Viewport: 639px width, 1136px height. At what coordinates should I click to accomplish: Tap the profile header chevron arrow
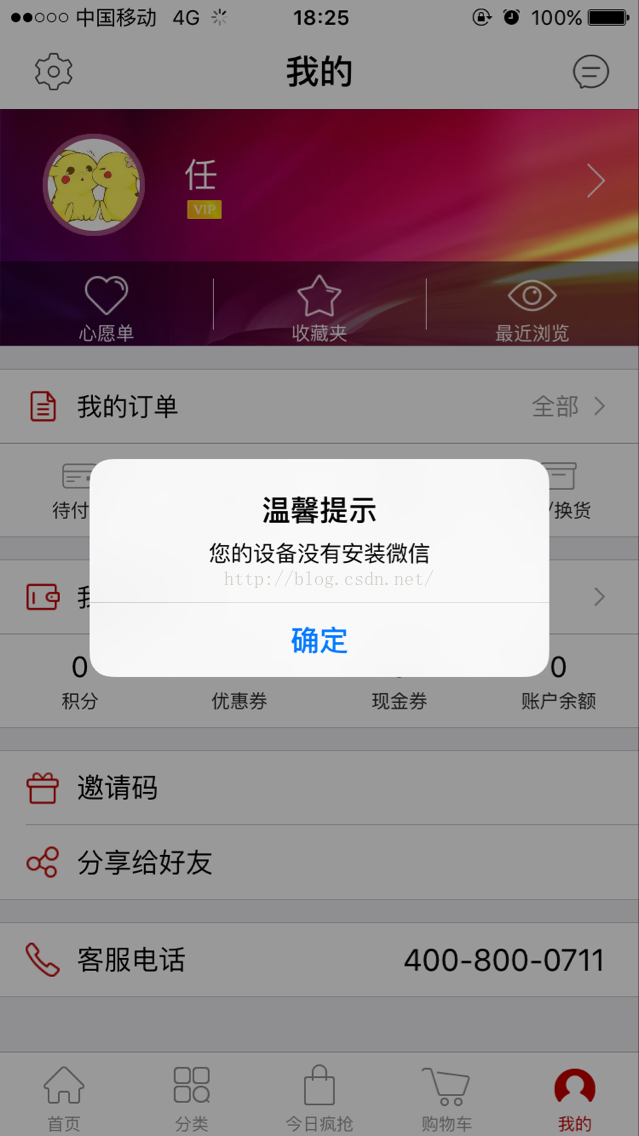pyautogui.click(x=596, y=181)
